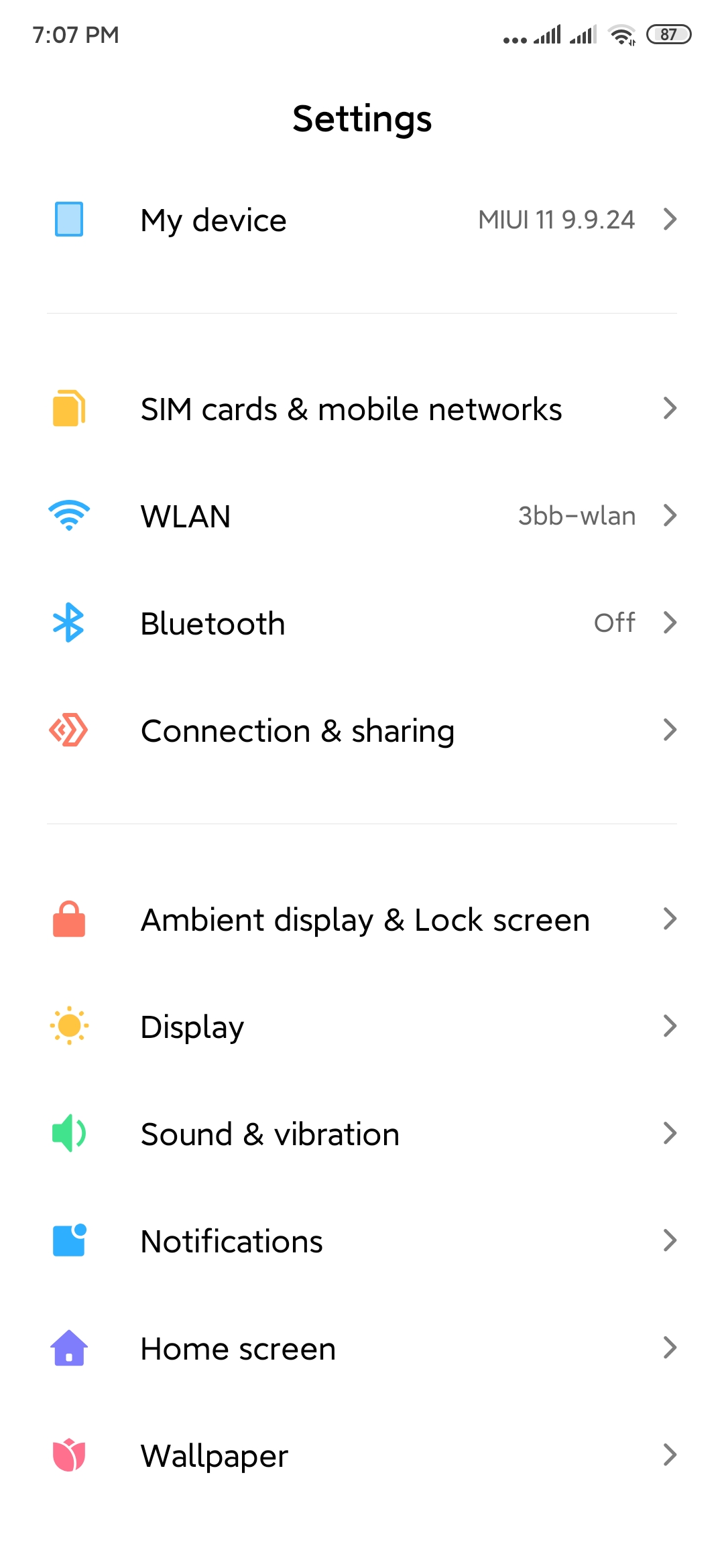Open Notifications settings
This screenshot has width=724, height=1568.
(x=362, y=1241)
